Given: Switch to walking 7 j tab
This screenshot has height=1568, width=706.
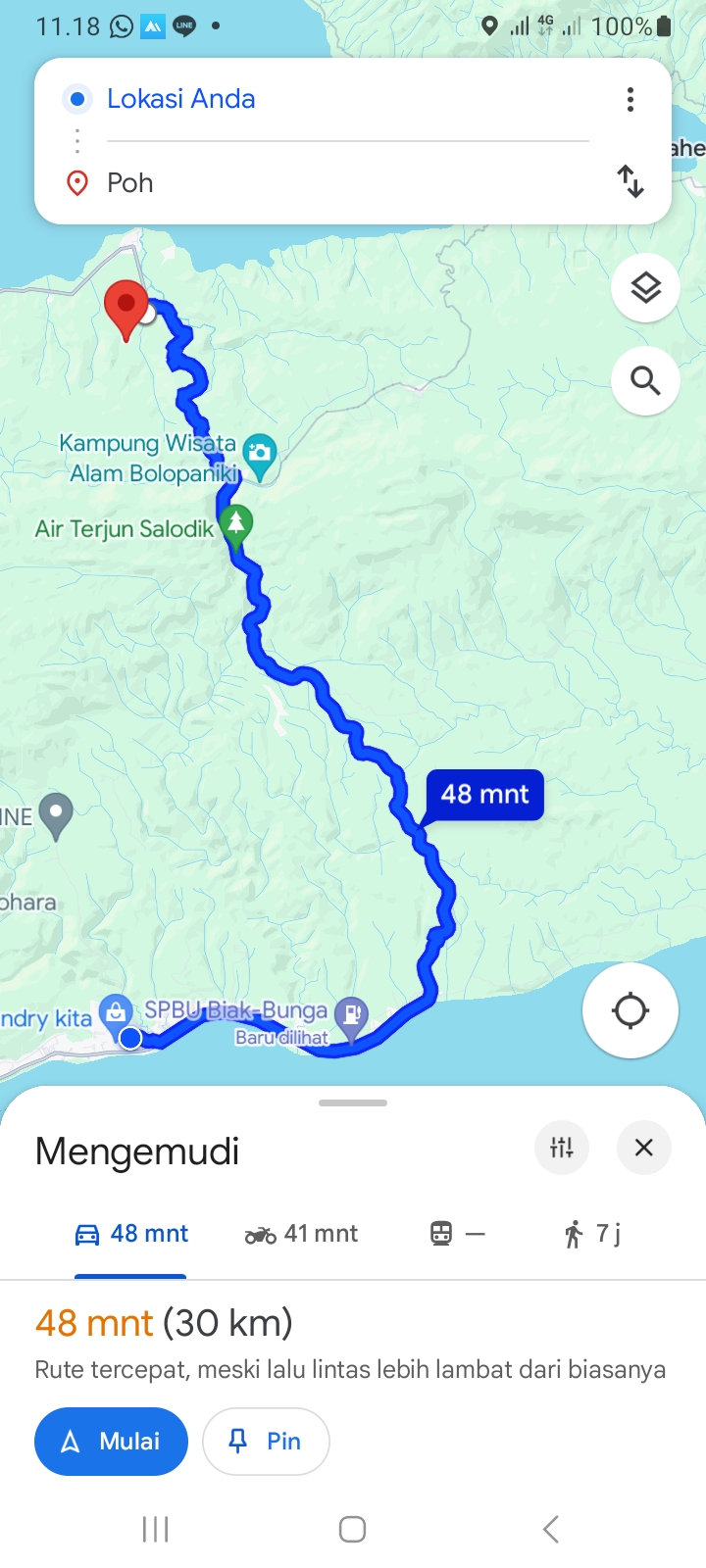Looking at the screenshot, I should pyautogui.click(x=592, y=1234).
